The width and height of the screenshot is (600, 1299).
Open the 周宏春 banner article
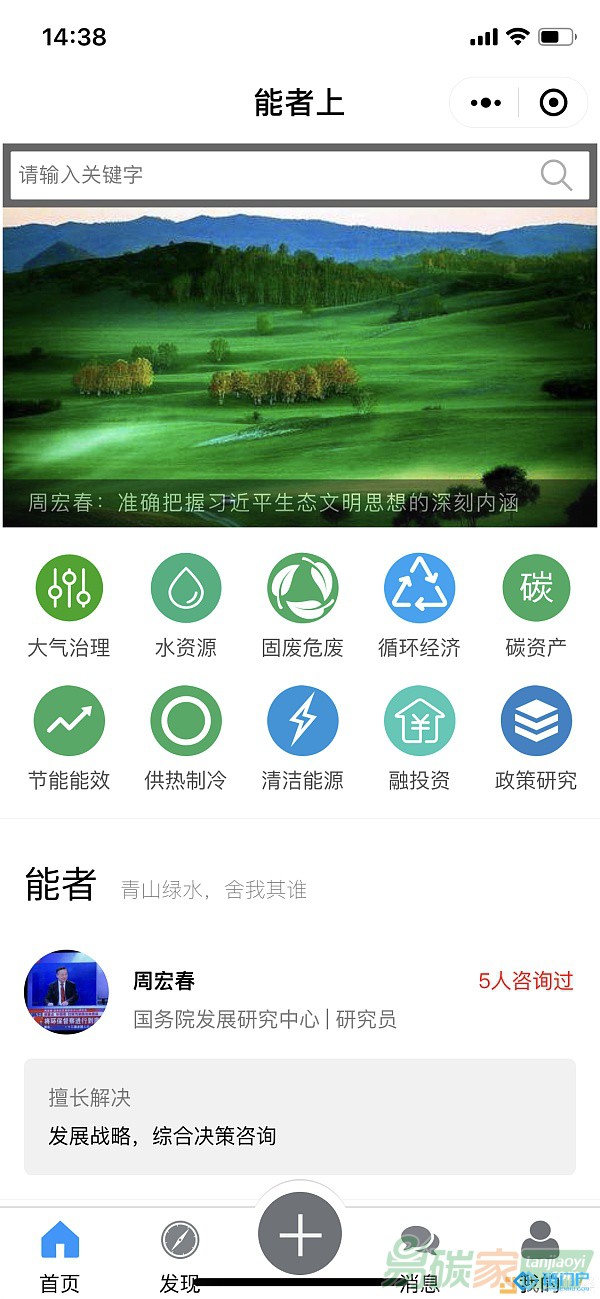point(300,368)
